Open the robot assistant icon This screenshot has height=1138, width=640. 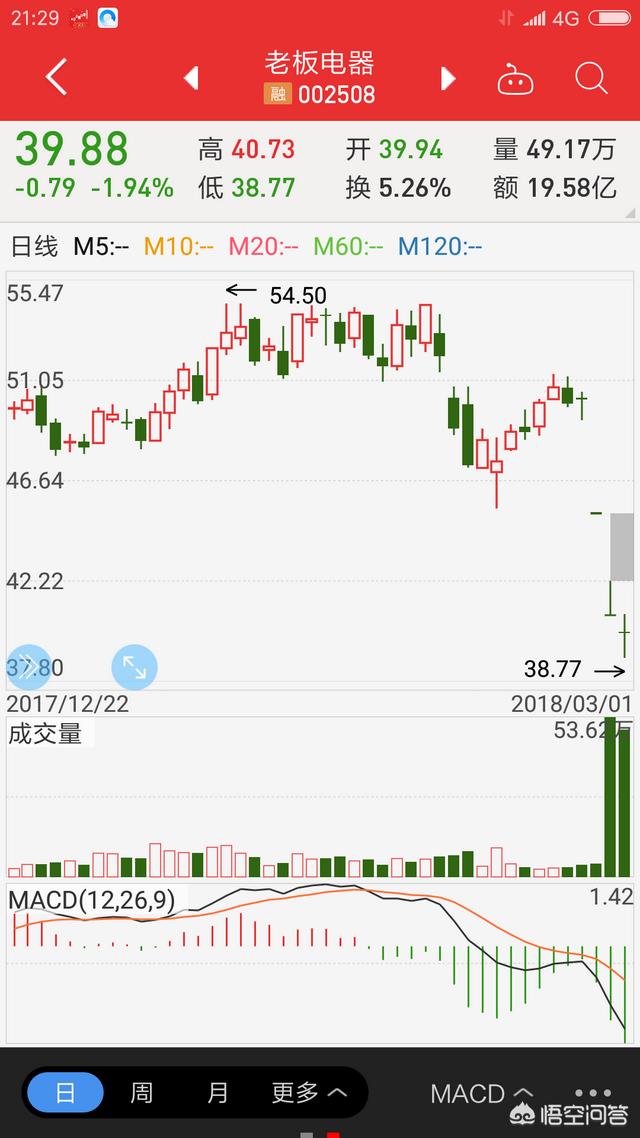[515, 78]
